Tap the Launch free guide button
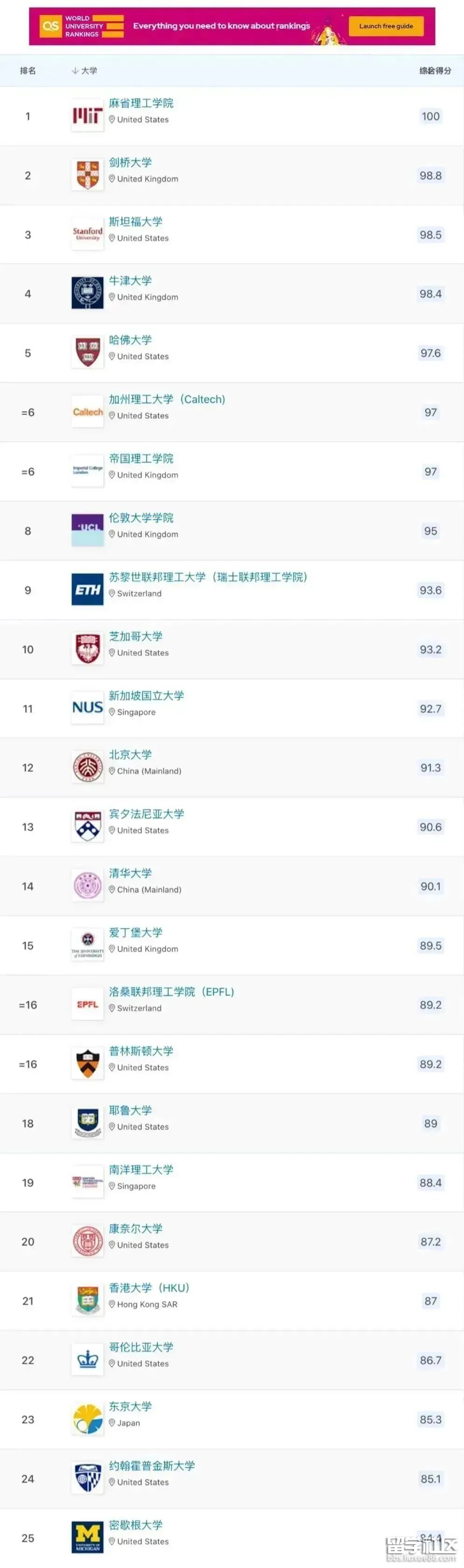Screen dimensions: 464x1568 coord(385,26)
